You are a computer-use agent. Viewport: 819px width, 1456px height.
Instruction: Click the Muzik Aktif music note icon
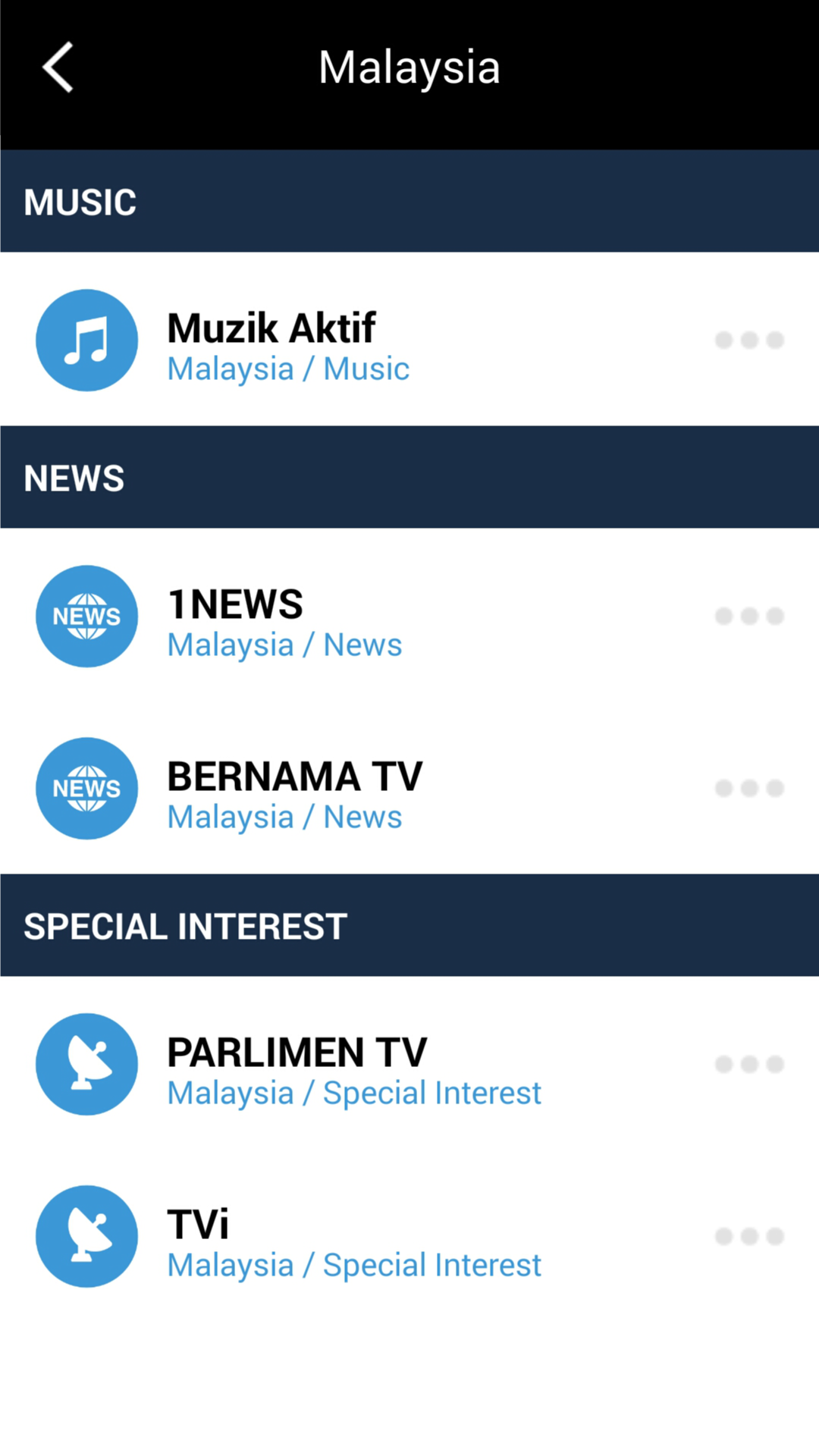pyautogui.click(x=86, y=340)
